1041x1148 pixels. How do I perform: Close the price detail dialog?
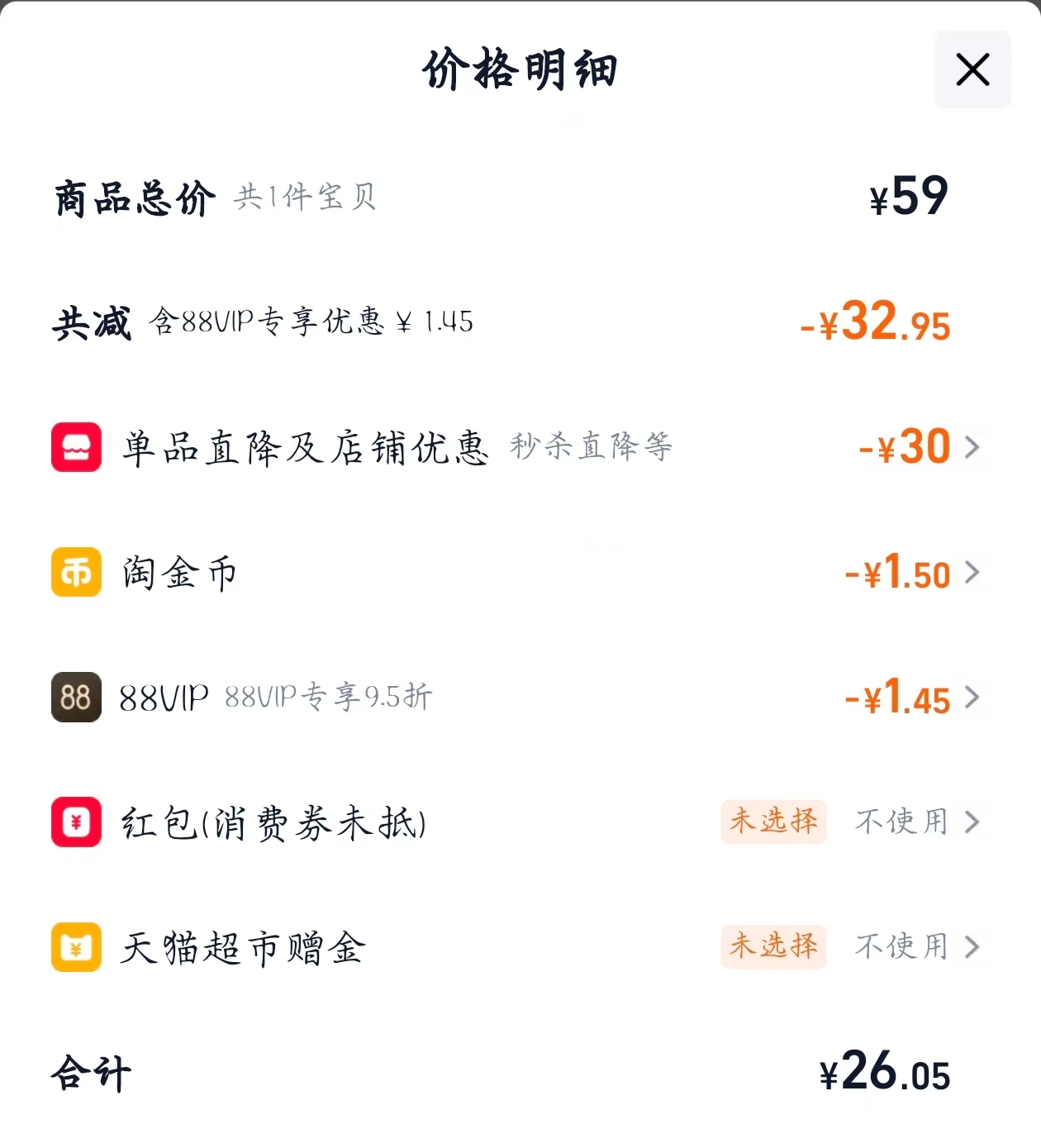tap(972, 69)
